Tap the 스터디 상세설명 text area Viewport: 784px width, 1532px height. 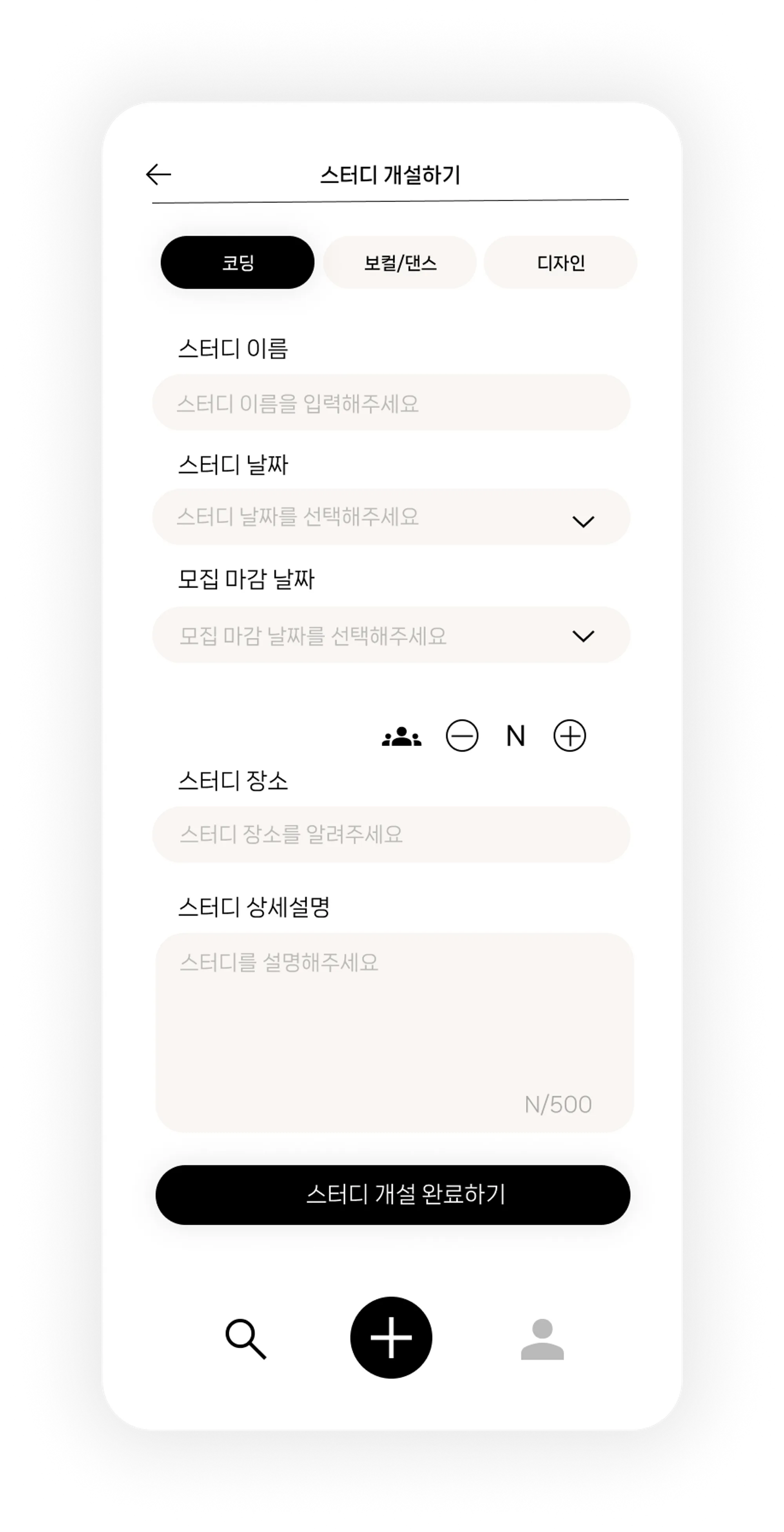pyautogui.click(x=394, y=1033)
